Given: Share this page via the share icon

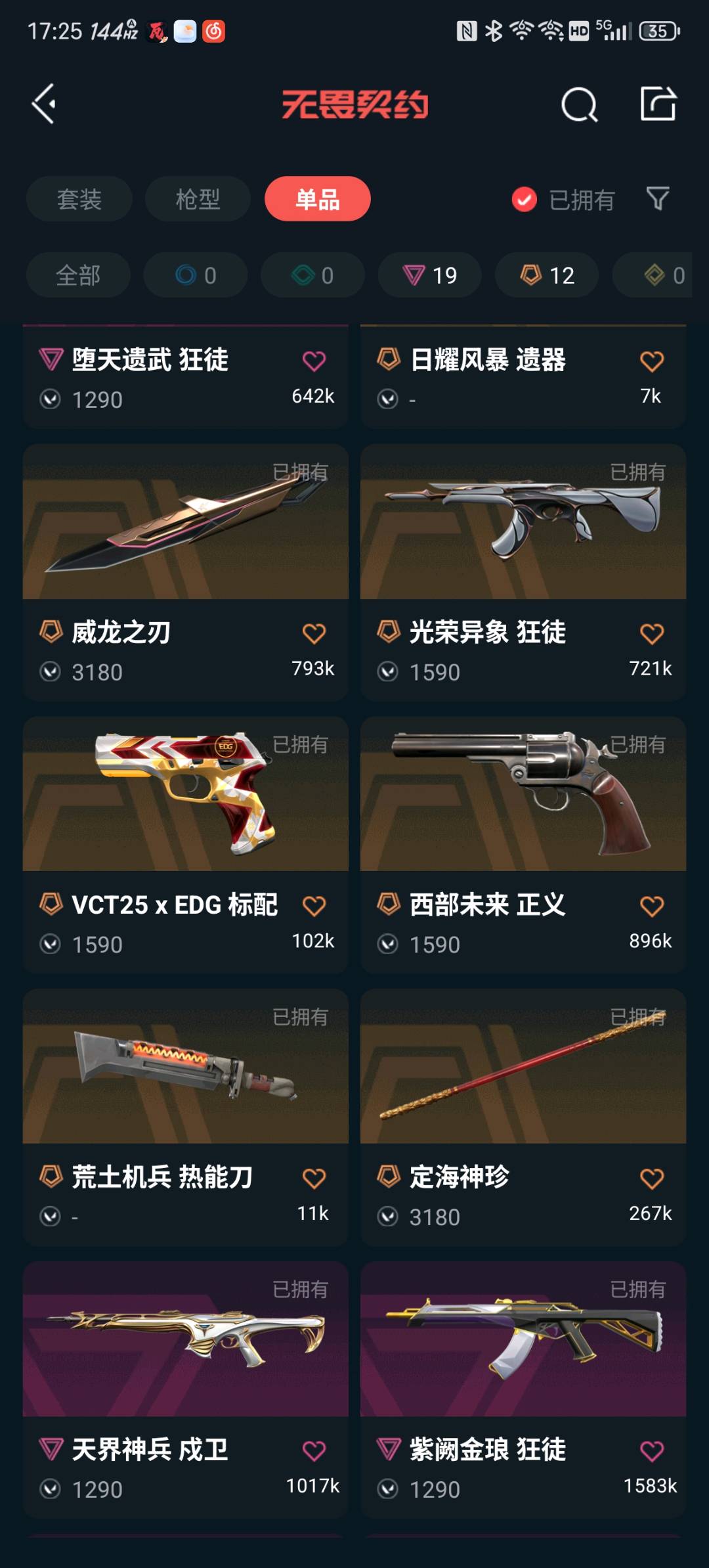Looking at the screenshot, I should pos(658,104).
